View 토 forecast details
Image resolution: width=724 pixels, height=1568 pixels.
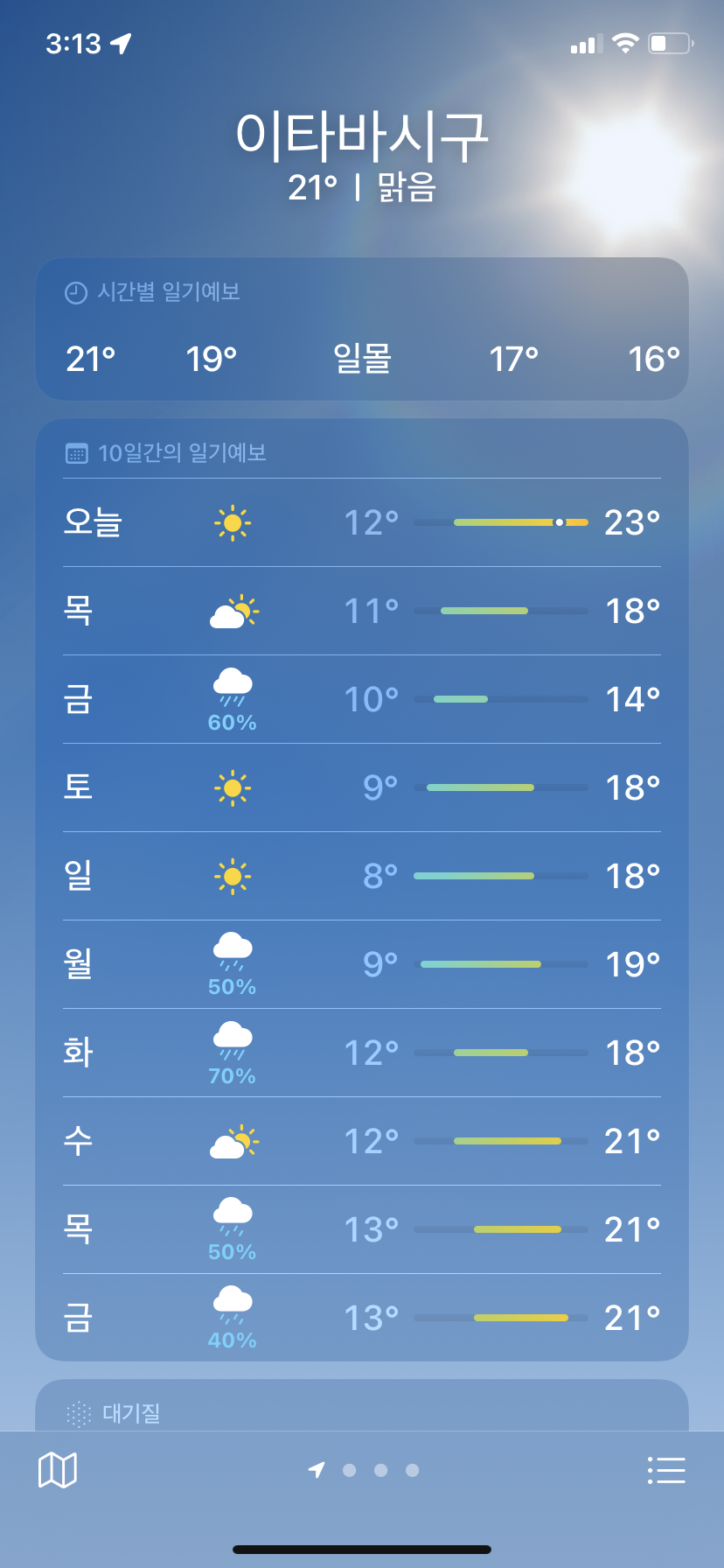coord(362,788)
